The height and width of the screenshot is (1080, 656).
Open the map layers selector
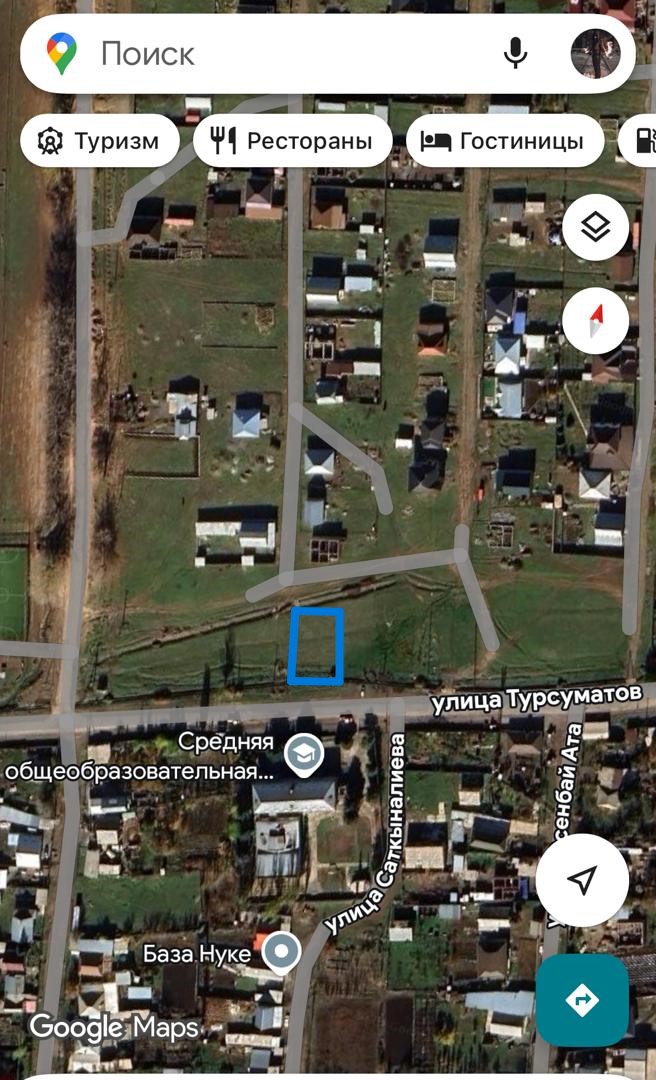[x=596, y=228]
